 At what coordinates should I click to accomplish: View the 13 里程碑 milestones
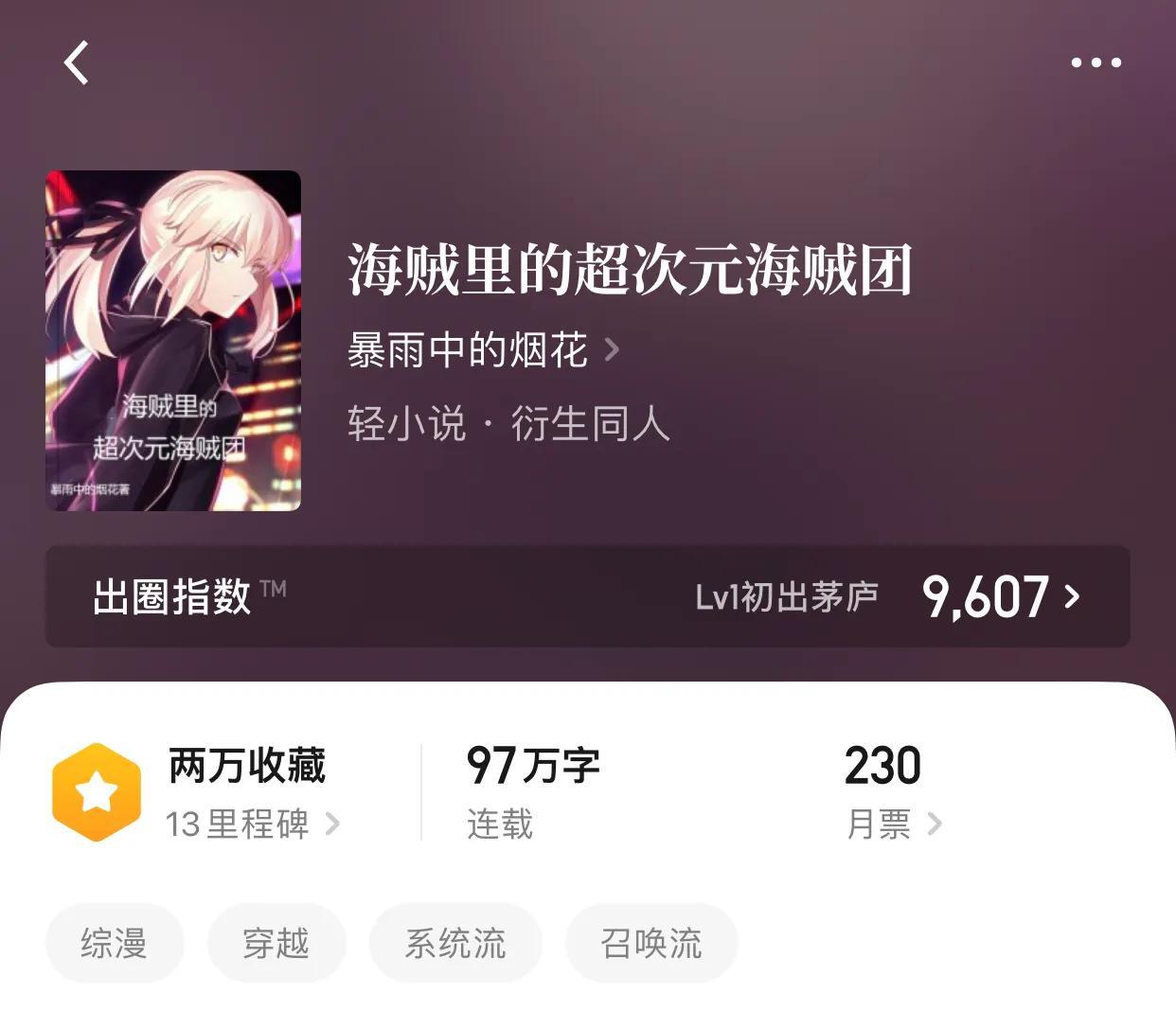click(252, 824)
